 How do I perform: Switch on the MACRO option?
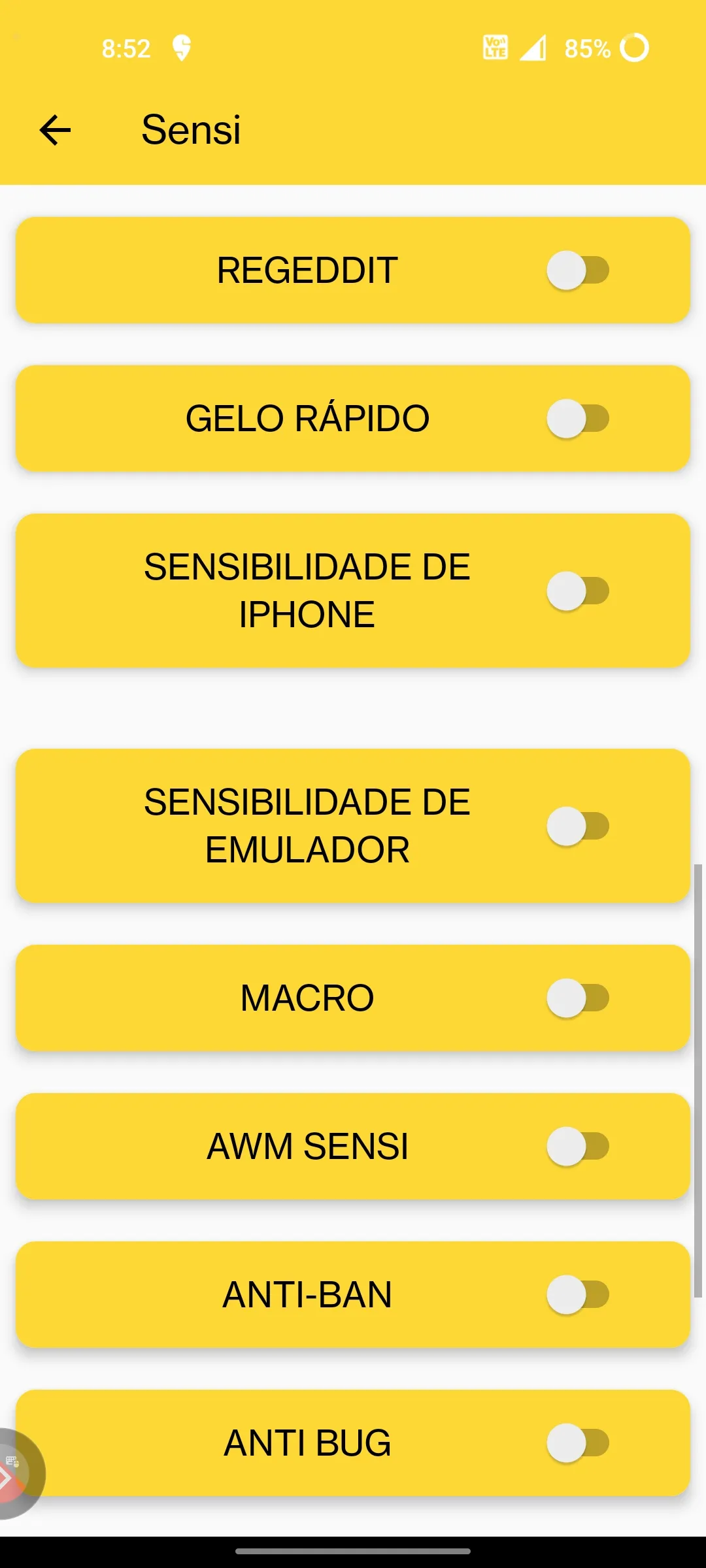pyautogui.click(x=578, y=996)
